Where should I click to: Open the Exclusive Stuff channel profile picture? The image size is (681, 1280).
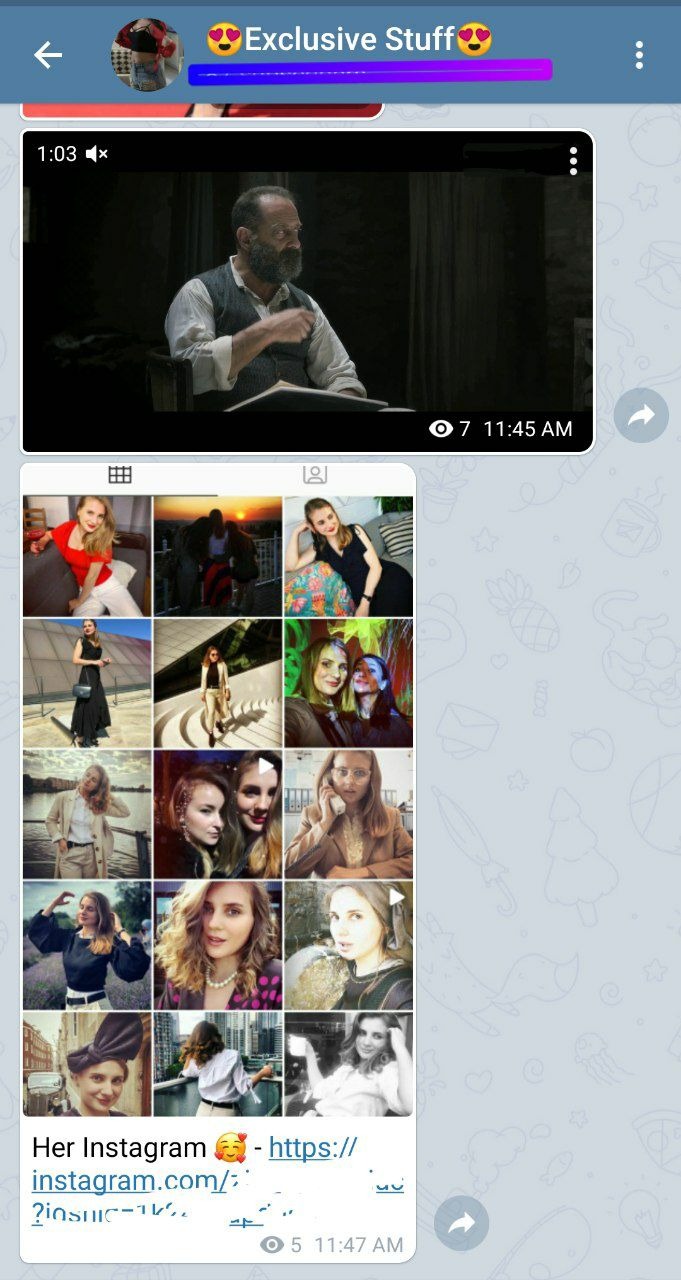(147, 55)
